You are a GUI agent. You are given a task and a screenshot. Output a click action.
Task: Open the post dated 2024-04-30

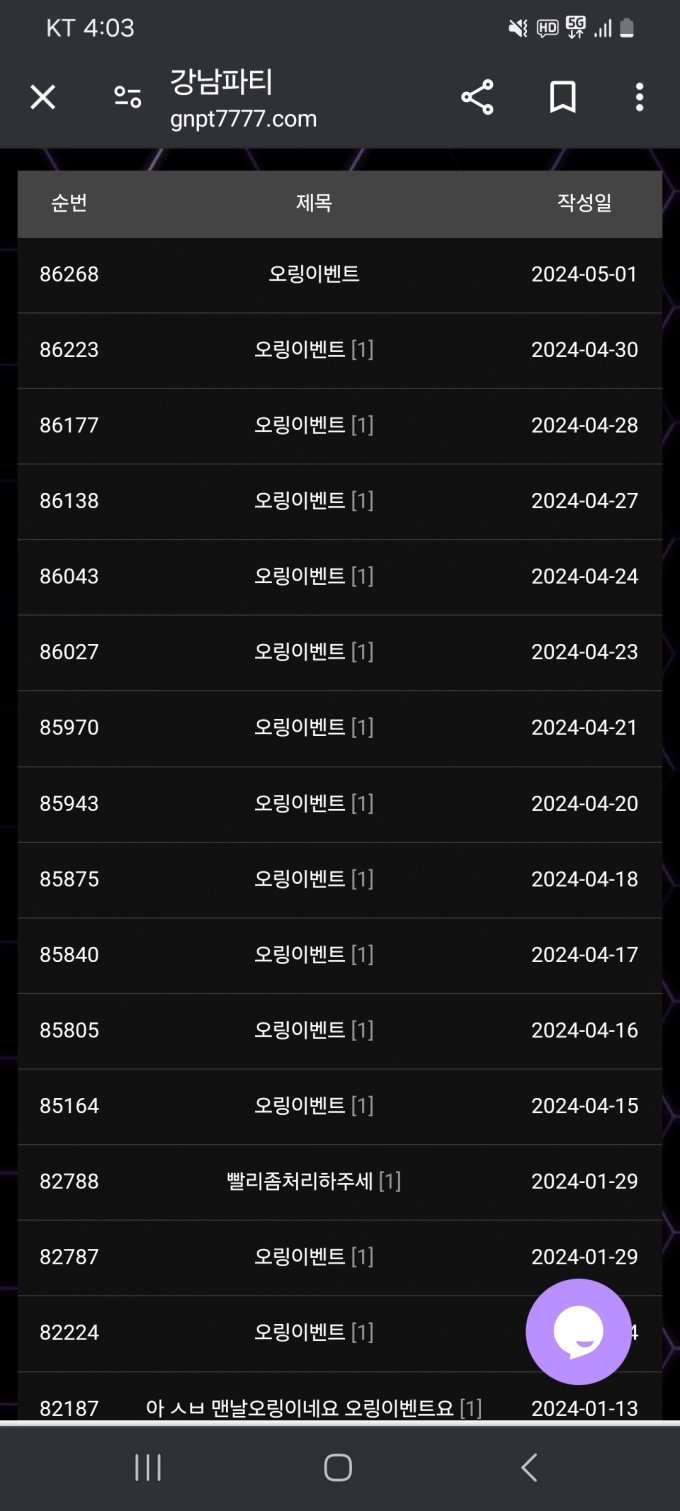[300, 350]
